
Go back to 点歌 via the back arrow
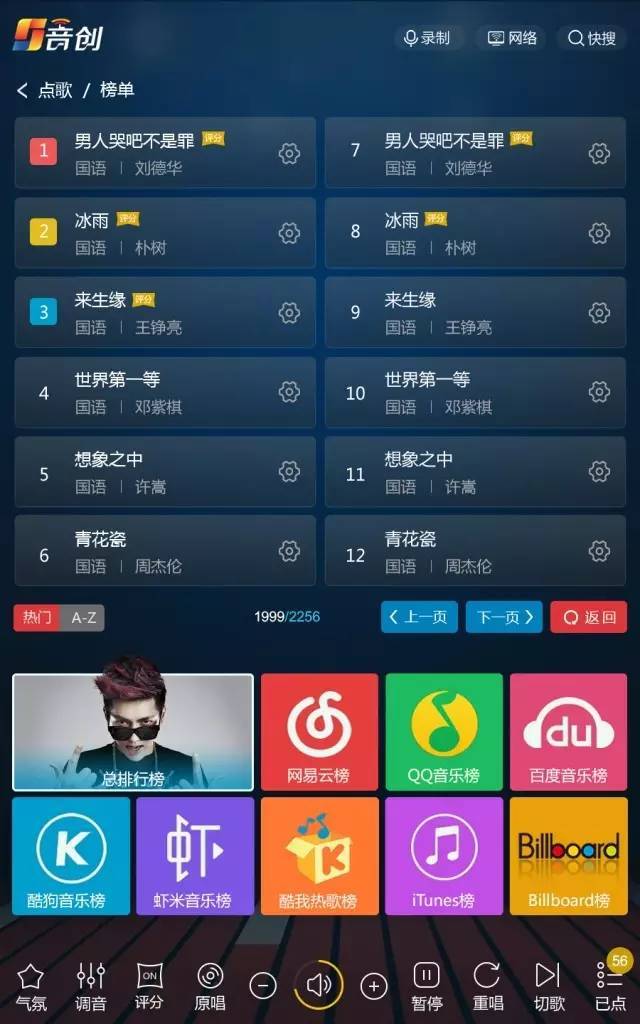click(23, 90)
